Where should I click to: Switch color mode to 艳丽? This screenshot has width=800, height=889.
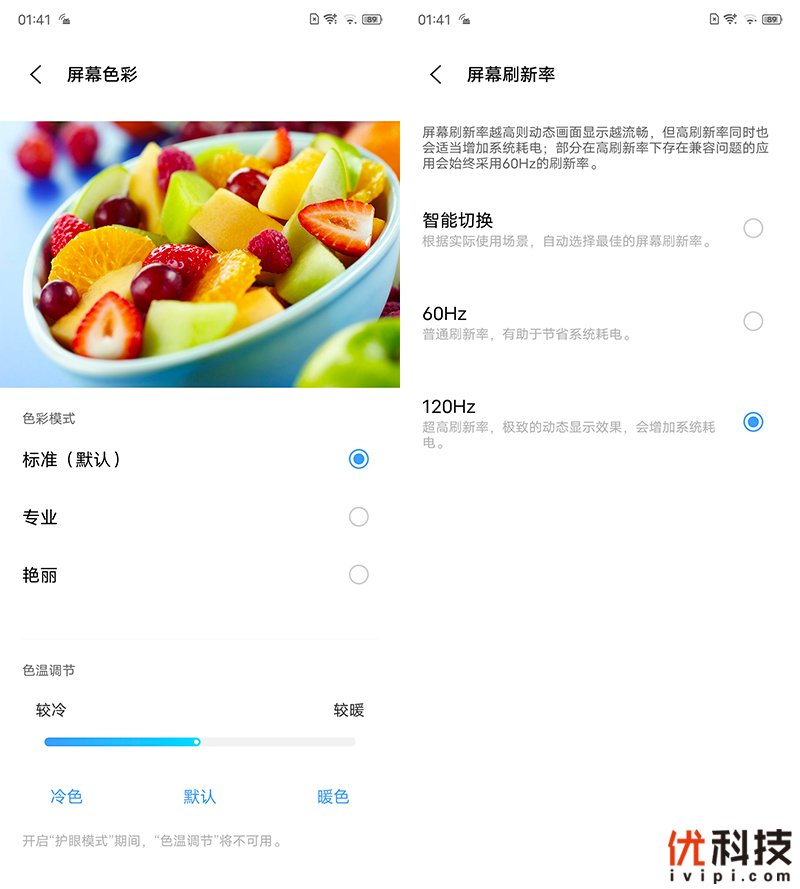point(359,575)
